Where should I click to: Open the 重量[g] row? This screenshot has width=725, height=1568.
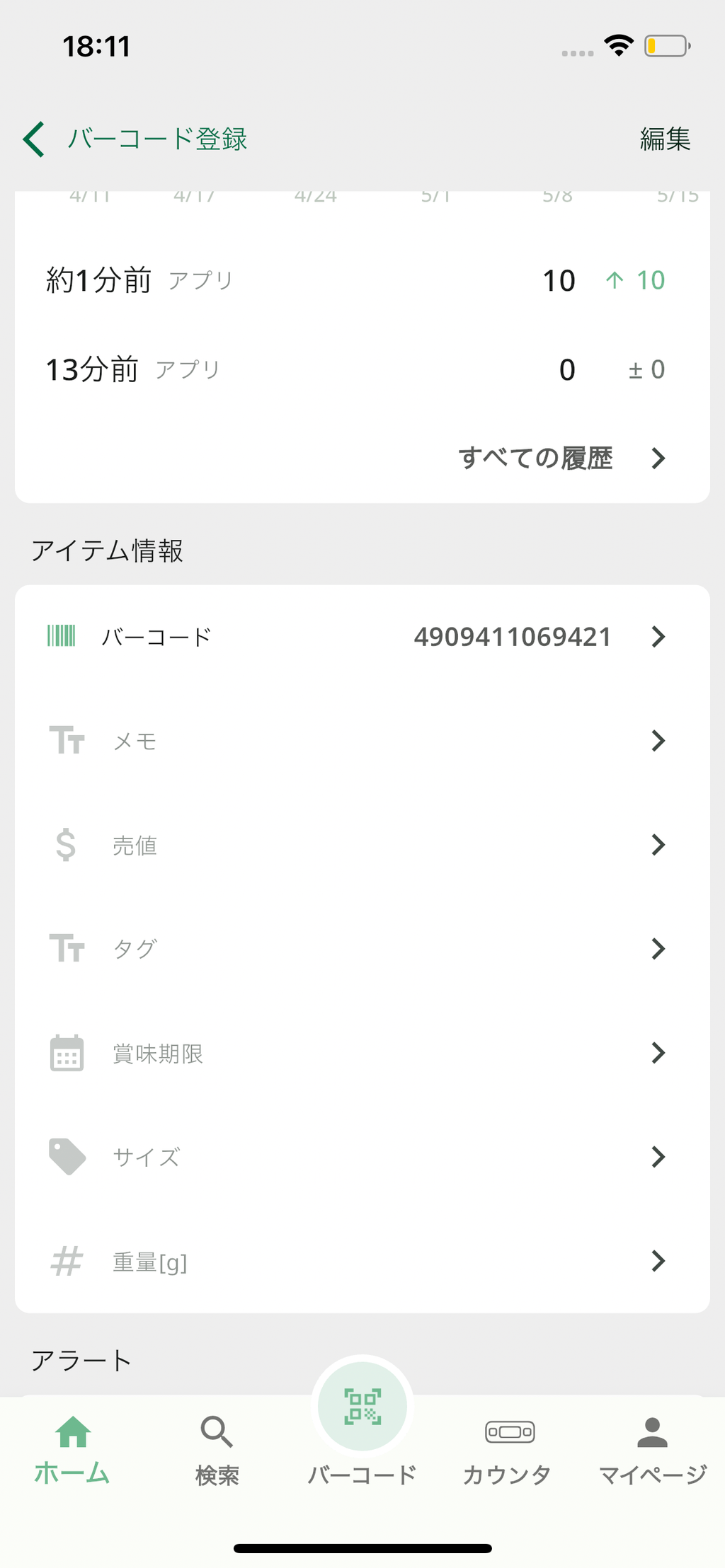point(362,1261)
